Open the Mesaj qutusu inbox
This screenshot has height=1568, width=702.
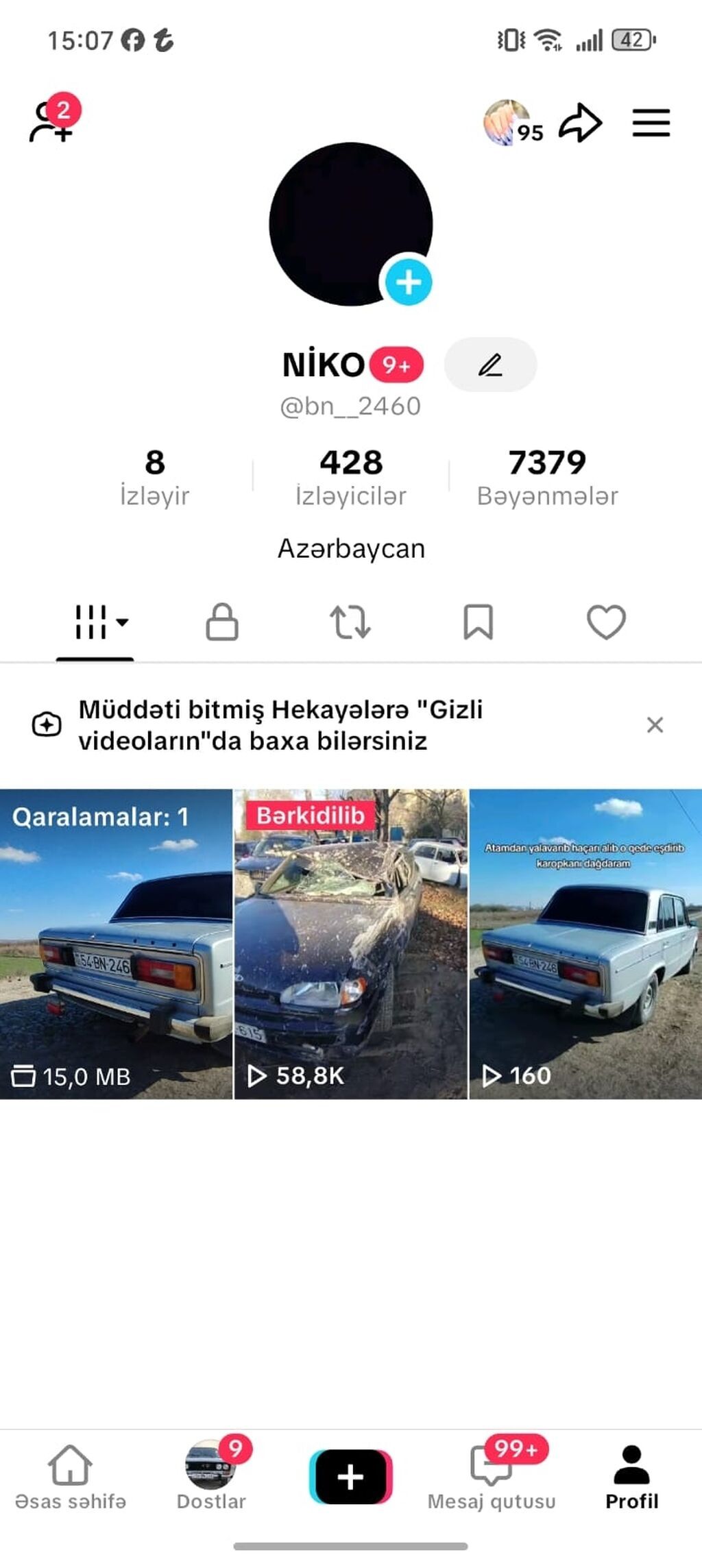(x=492, y=1478)
